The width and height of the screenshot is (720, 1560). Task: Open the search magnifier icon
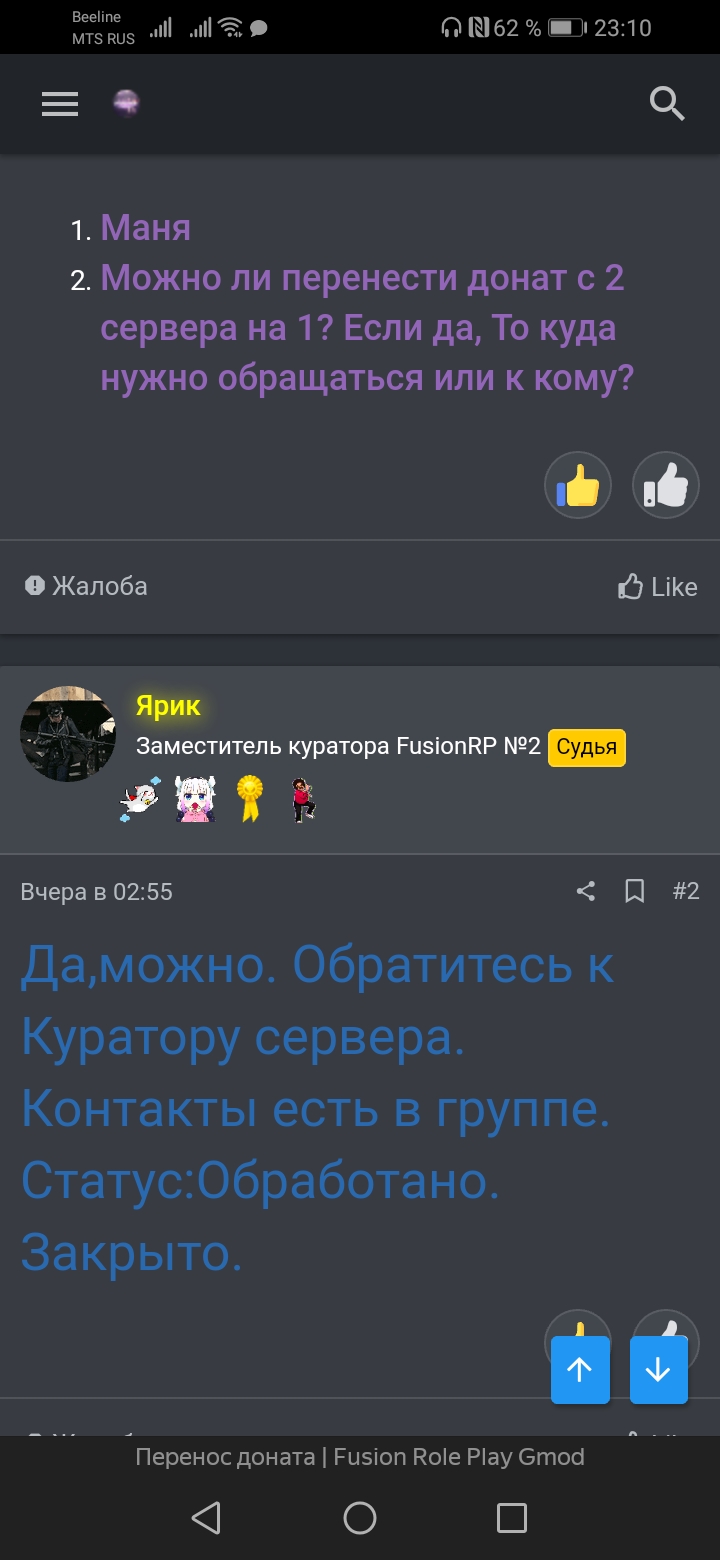[x=666, y=104]
